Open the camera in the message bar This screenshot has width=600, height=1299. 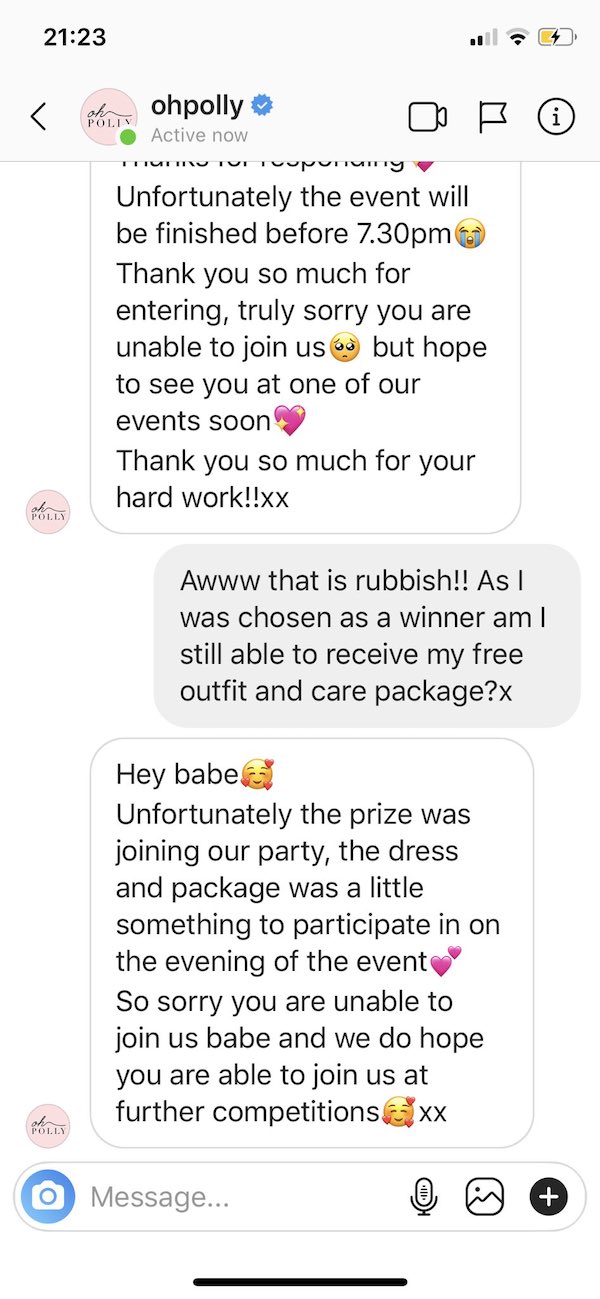[48, 1196]
